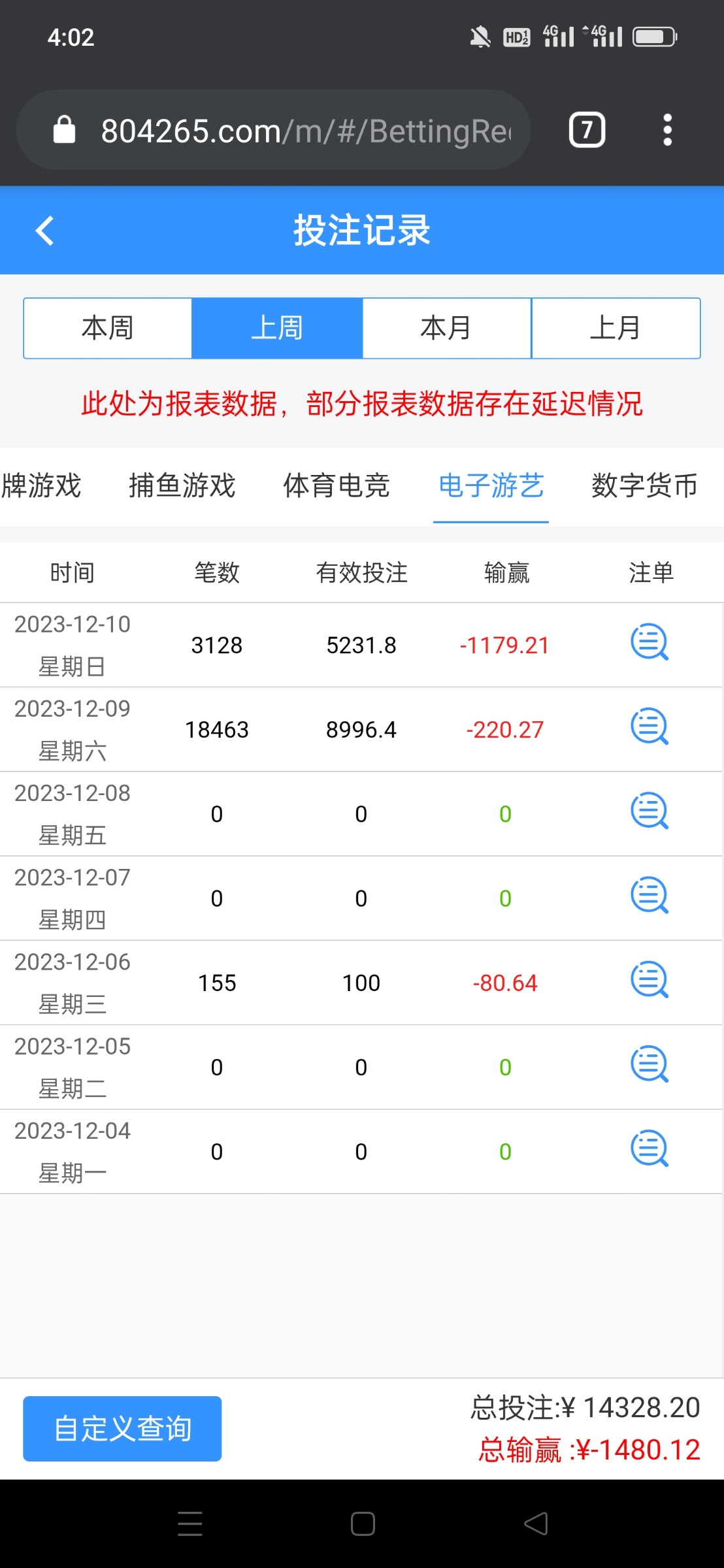Click the address bar showing 804265.com
Image resolution: width=724 pixels, height=1568 pixels.
point(274,130)
